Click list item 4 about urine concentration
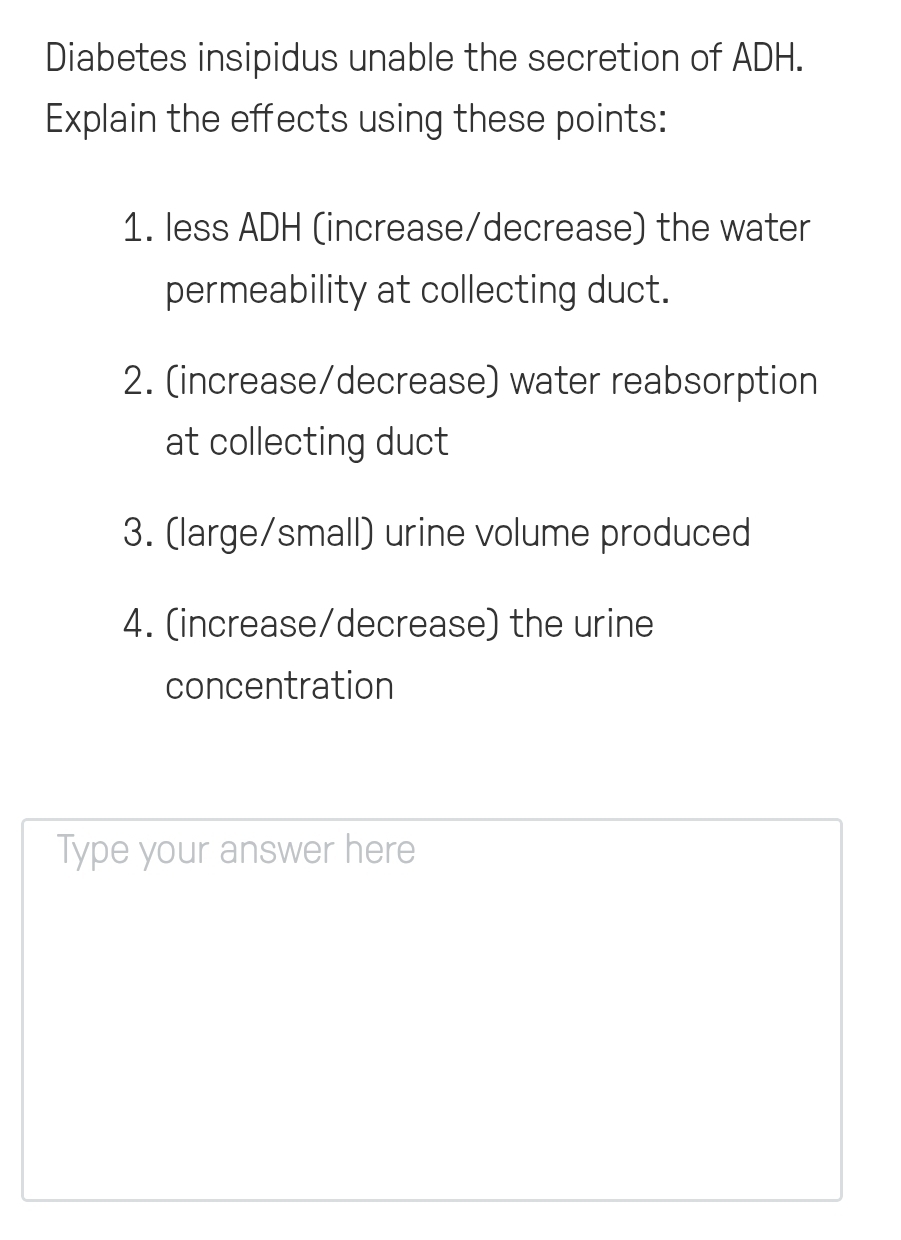Screen dimensions: 901x1240 pyautogui.click(x=388, y=653)
